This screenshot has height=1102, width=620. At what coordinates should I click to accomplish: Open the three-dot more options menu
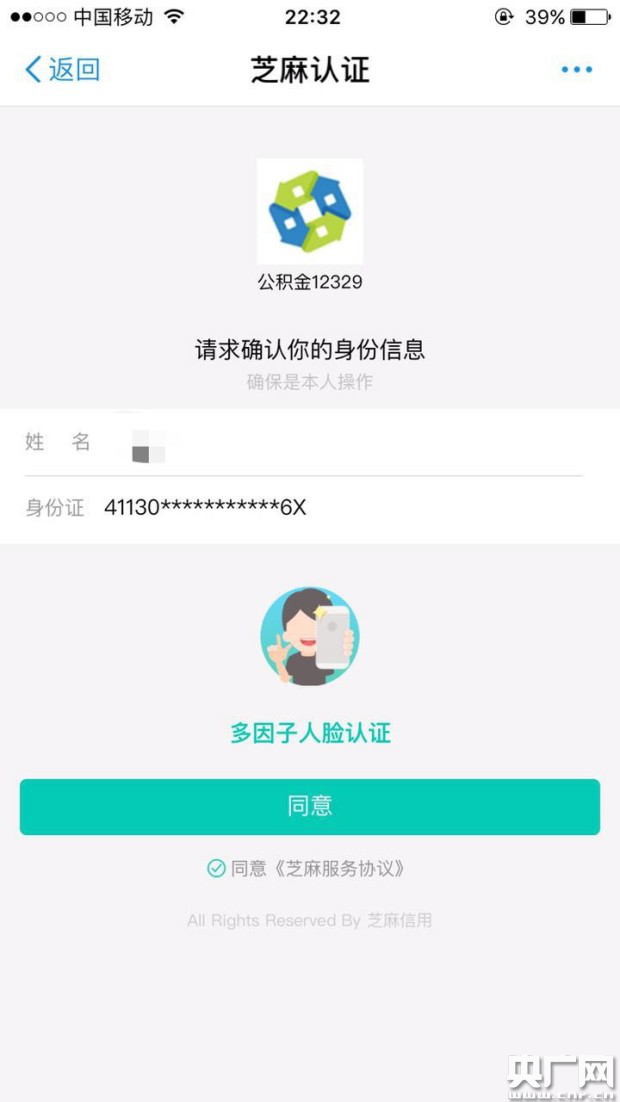tap(576, 70)
